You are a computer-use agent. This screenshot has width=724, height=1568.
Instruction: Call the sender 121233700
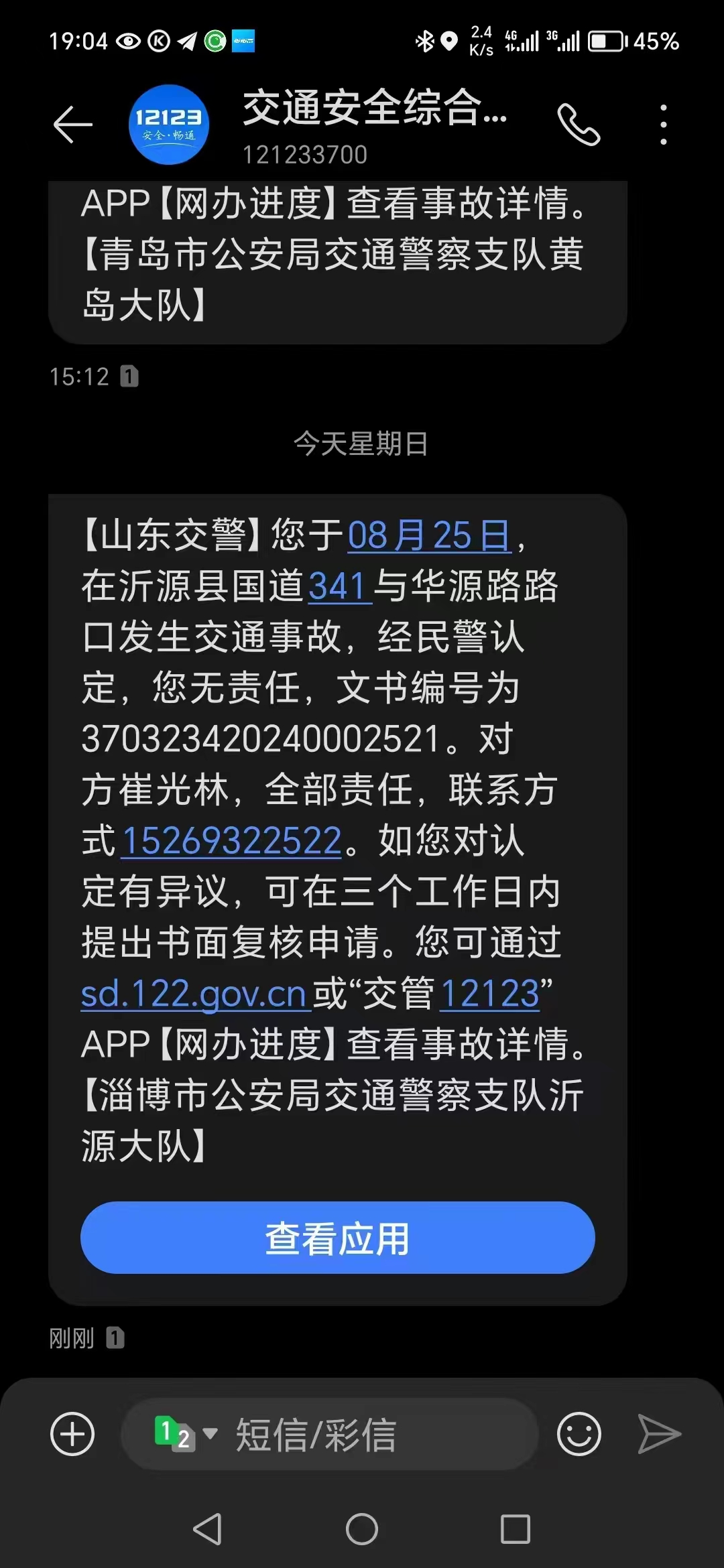[579, 125]
